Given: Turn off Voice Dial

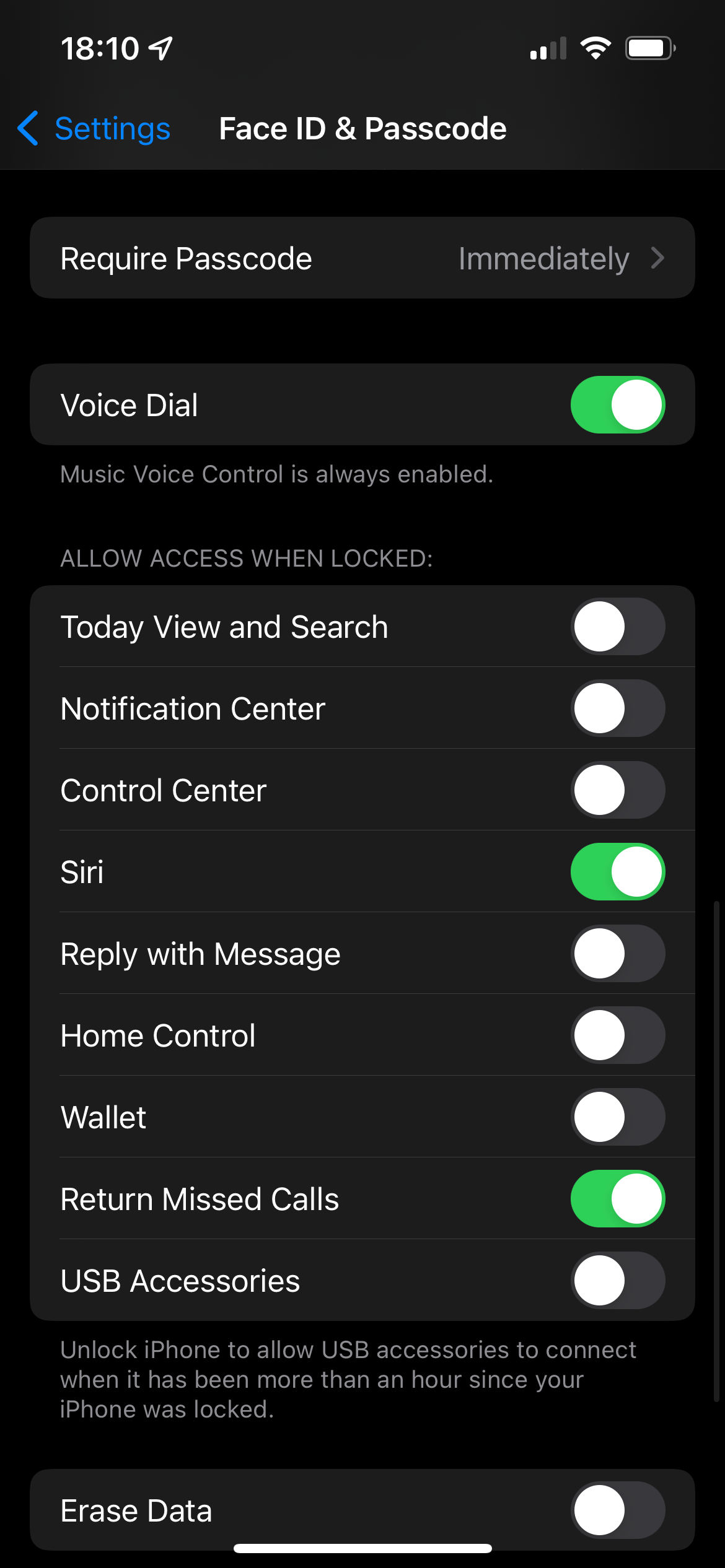Looking at the screenshot, I should pos(617,405).
